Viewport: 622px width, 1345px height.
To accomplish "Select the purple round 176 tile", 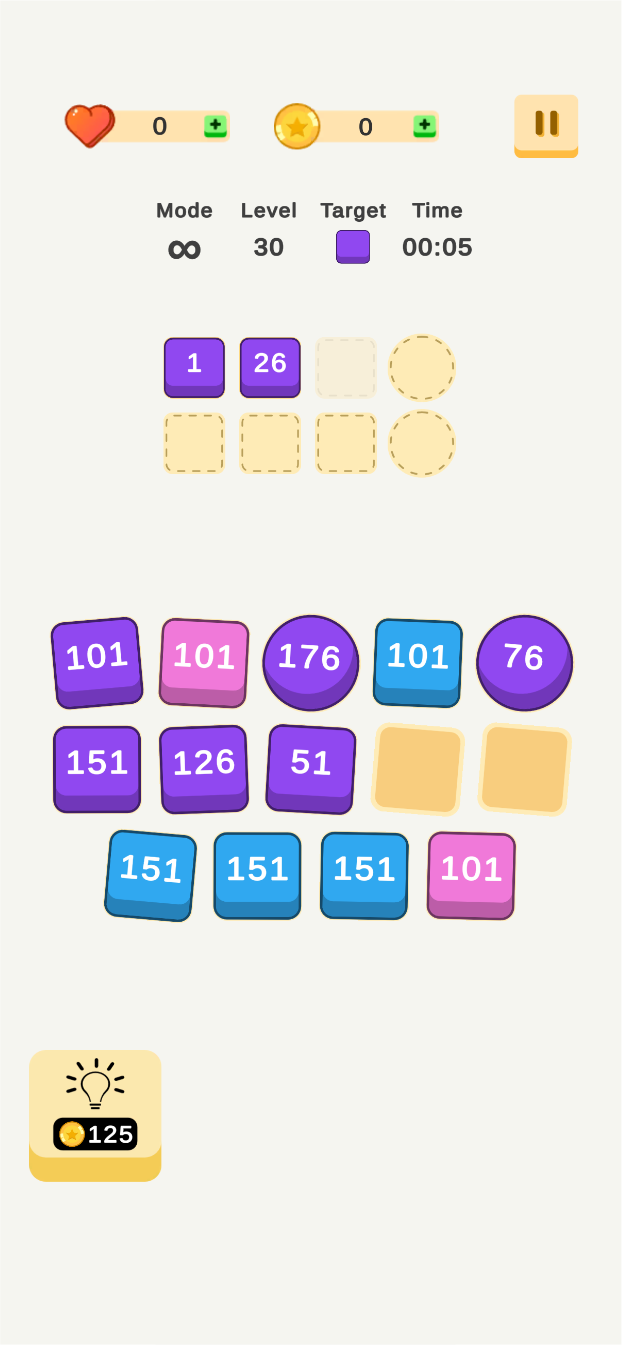I will 310,661.
